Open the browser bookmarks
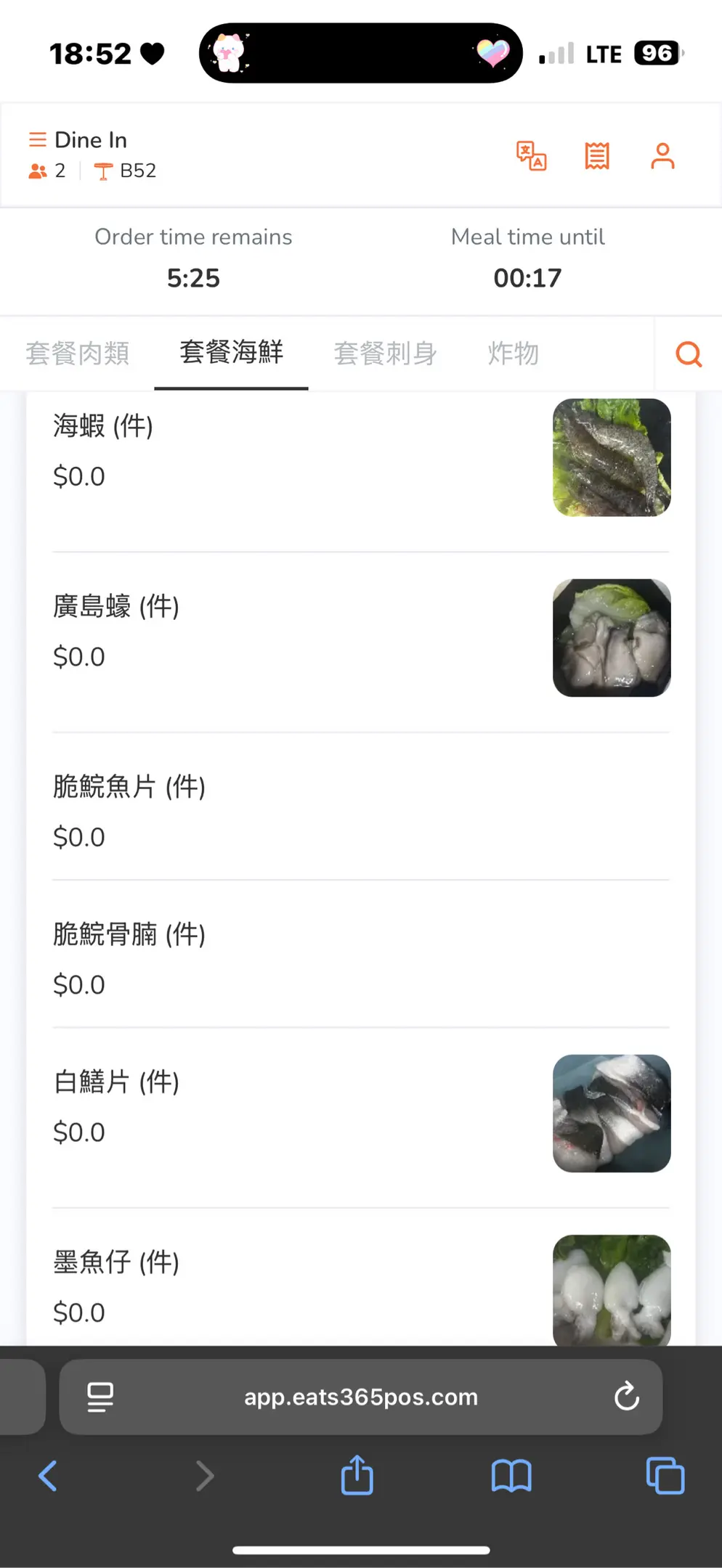 (x=511, y=1476)
